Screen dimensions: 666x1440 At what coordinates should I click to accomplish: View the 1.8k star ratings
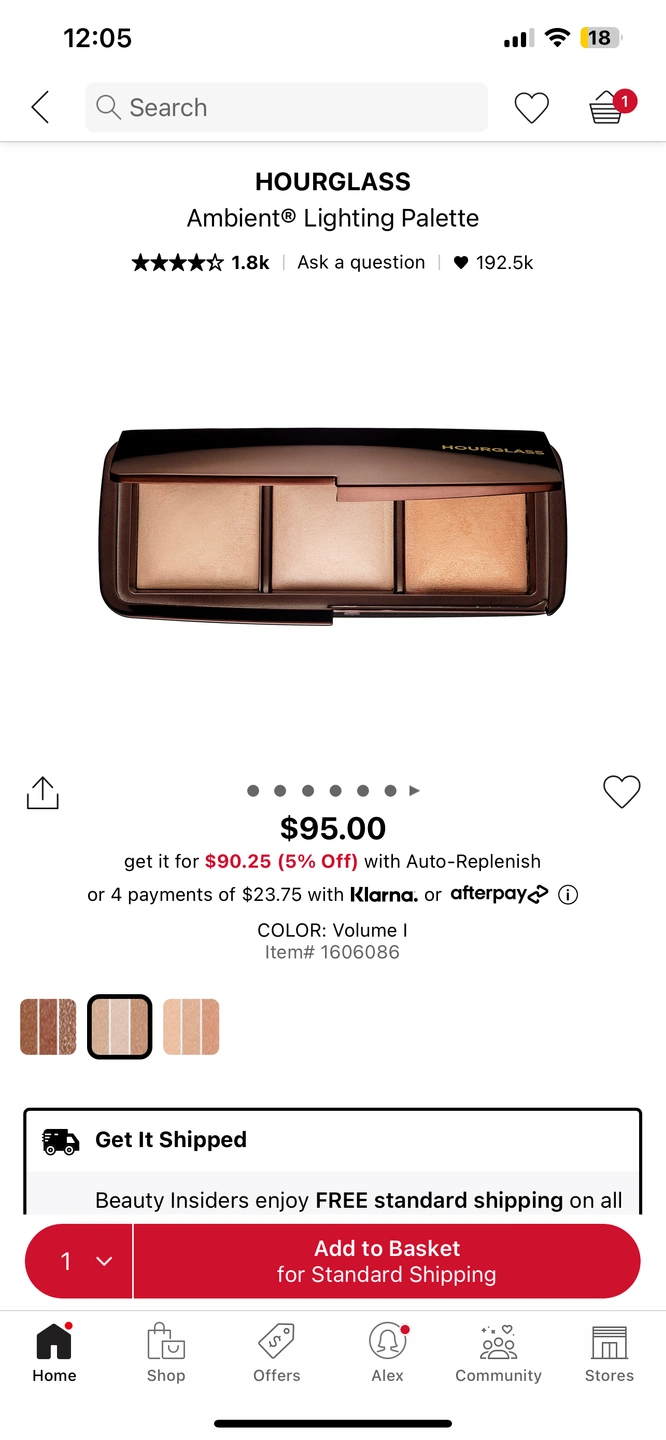(200, 263)
